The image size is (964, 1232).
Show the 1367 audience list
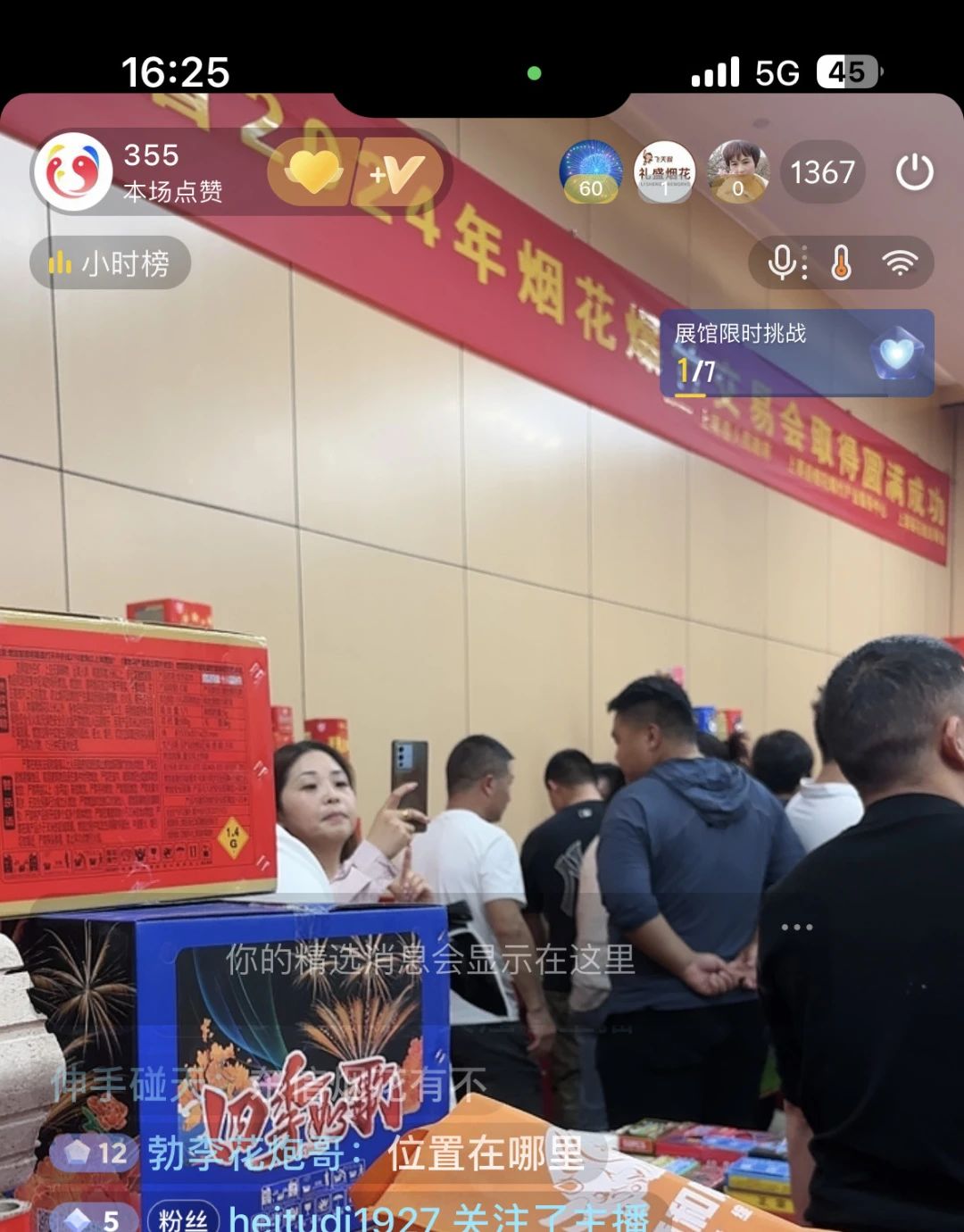(x=822, y=171)
